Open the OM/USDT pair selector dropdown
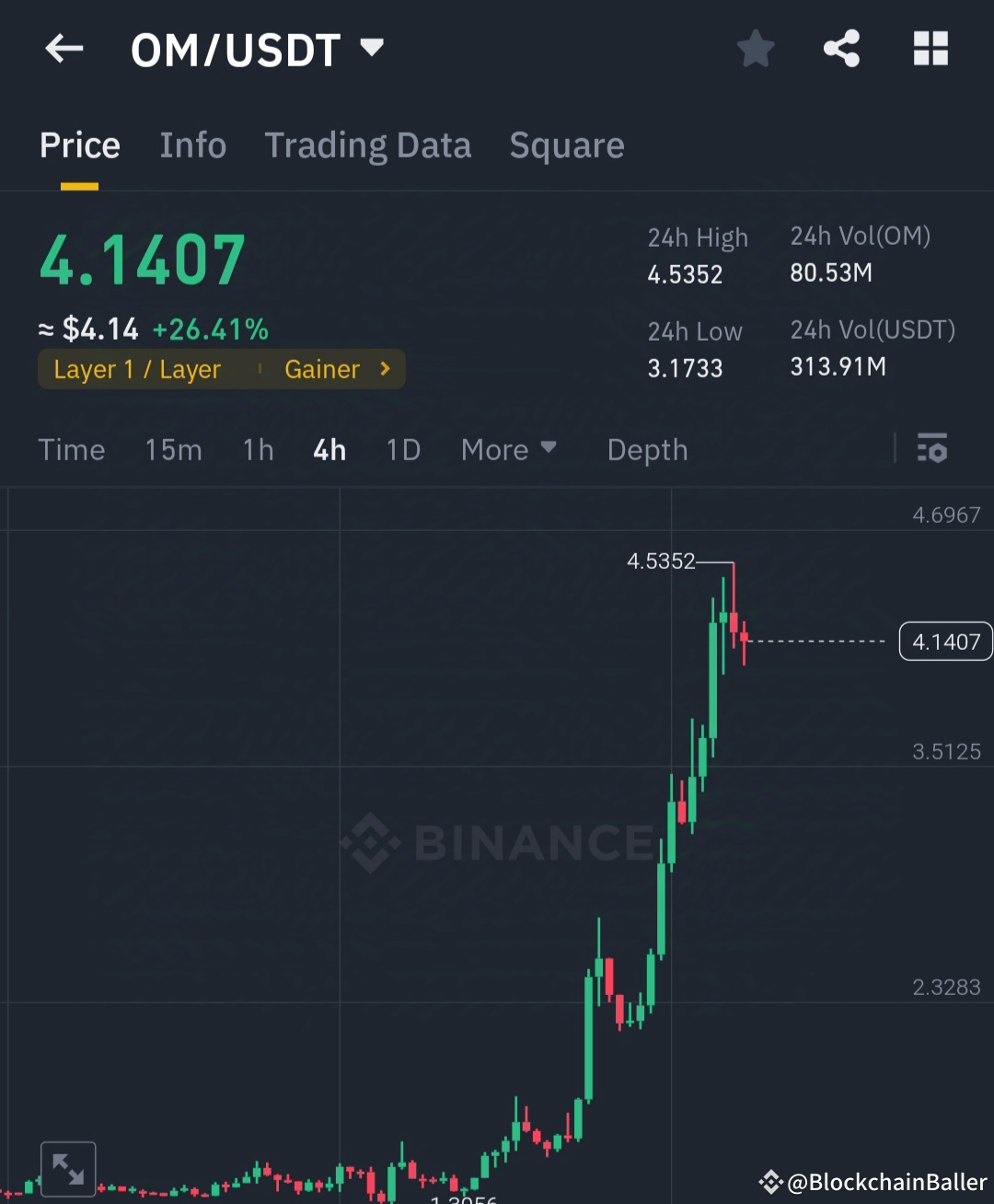994x1204 pixels. pyautogui.click(x=371, y=49)
